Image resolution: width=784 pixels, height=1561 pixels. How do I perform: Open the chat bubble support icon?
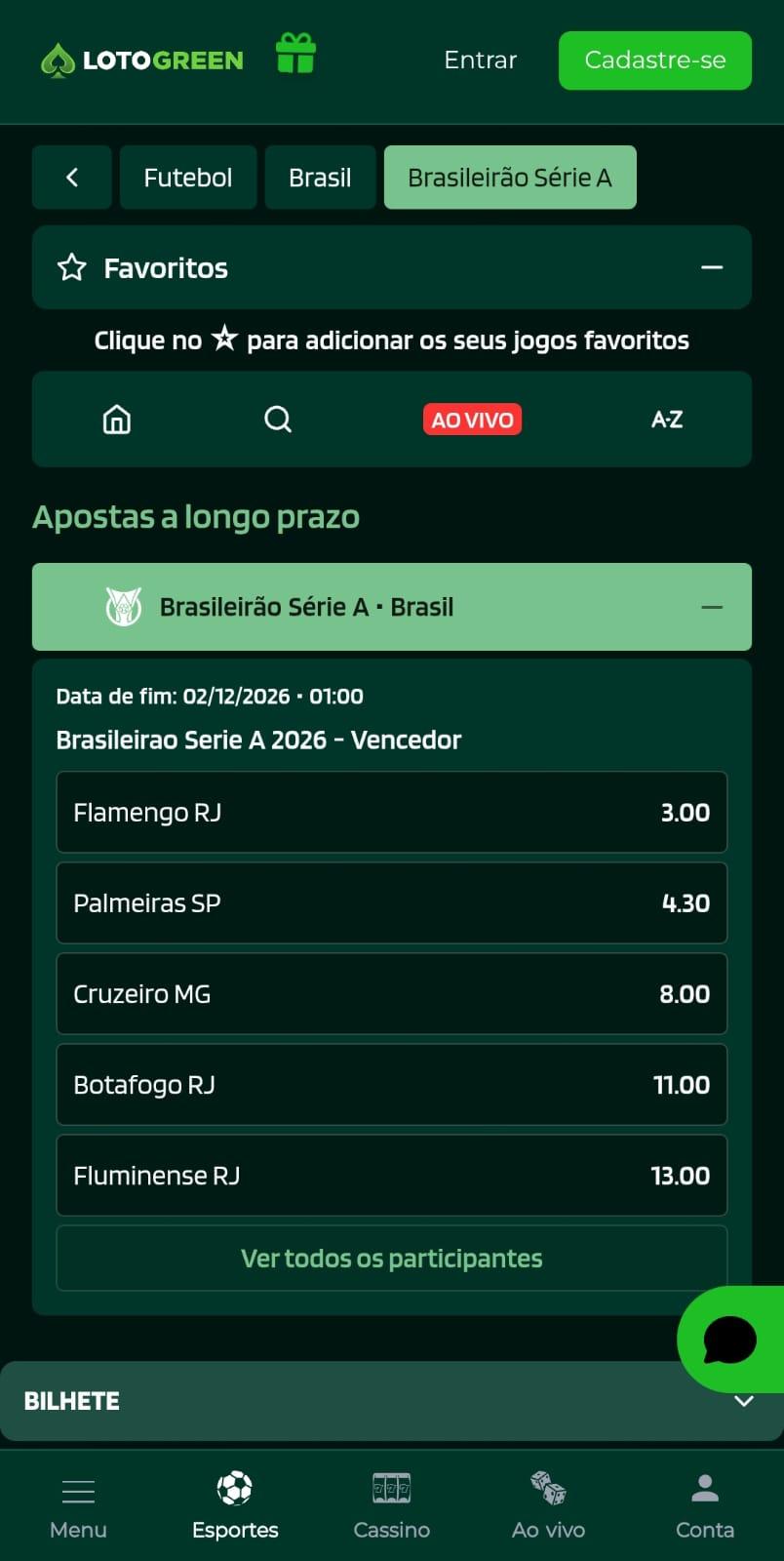click(729, 1339)
